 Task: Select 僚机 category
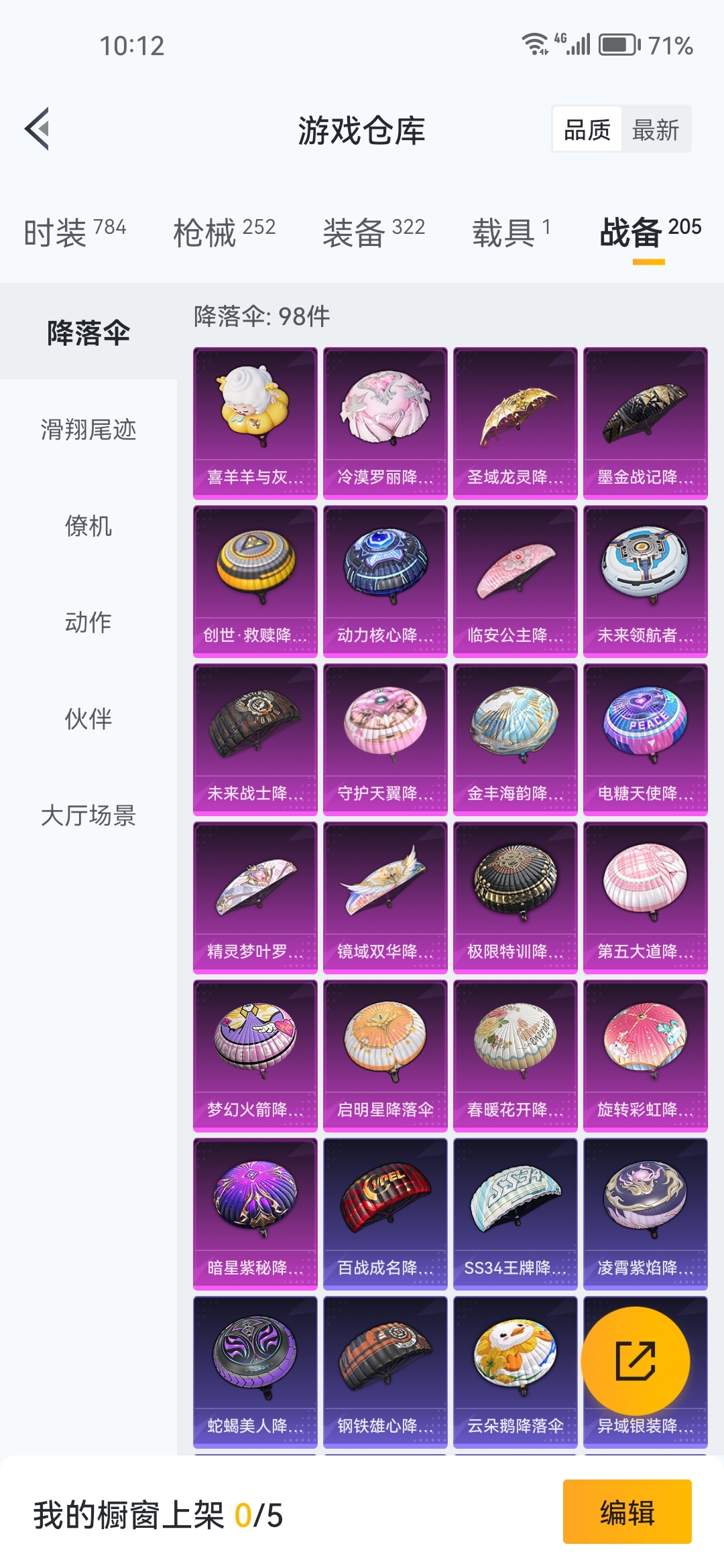(88, 526)
